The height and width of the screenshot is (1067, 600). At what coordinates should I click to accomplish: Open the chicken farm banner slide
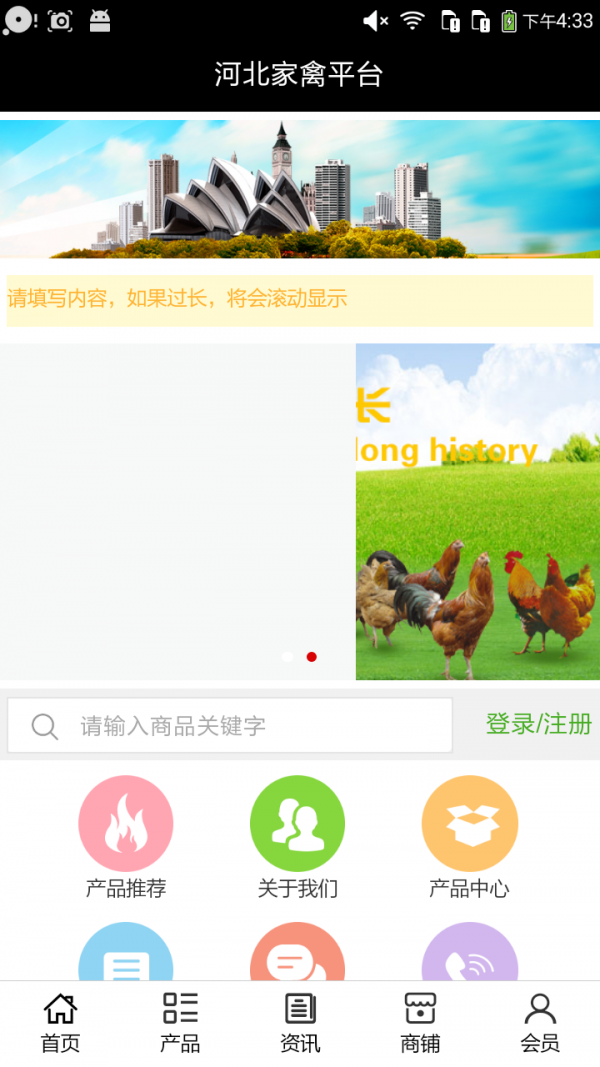[477, 512]
